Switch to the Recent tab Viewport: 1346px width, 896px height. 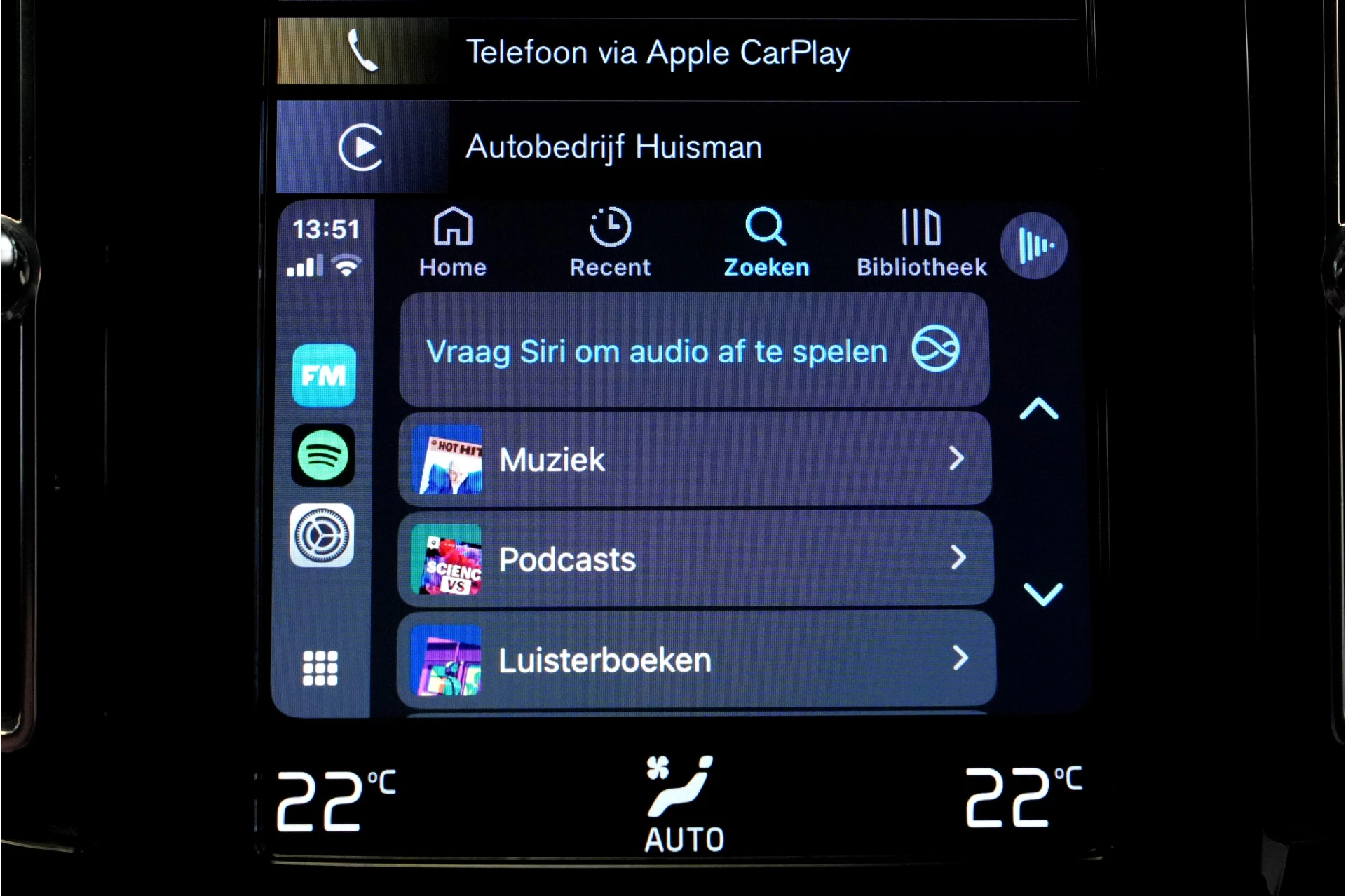[x=610, y=243]
